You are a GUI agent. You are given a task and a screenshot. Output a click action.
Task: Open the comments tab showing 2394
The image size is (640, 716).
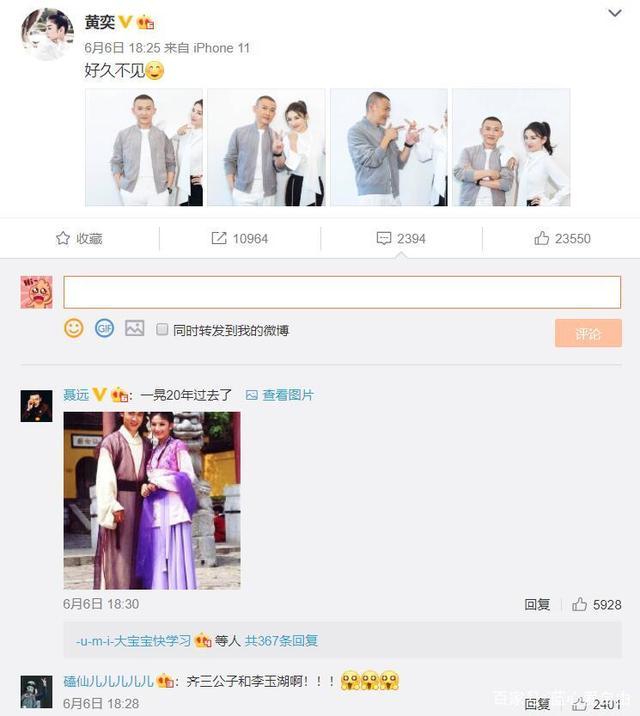point(400,238)
